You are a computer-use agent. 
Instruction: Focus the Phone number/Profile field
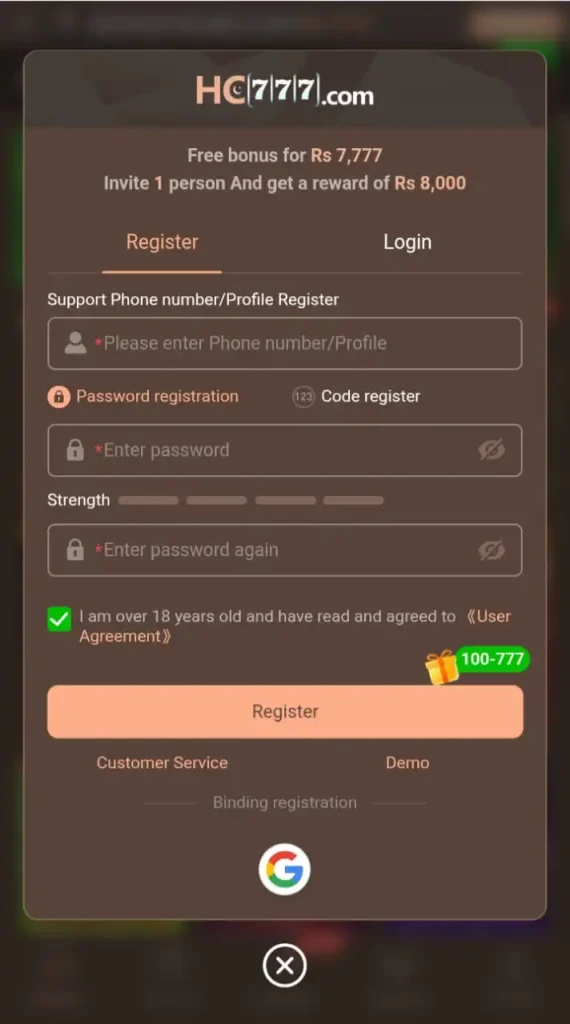pyautogui.click(x=285, y=344)
